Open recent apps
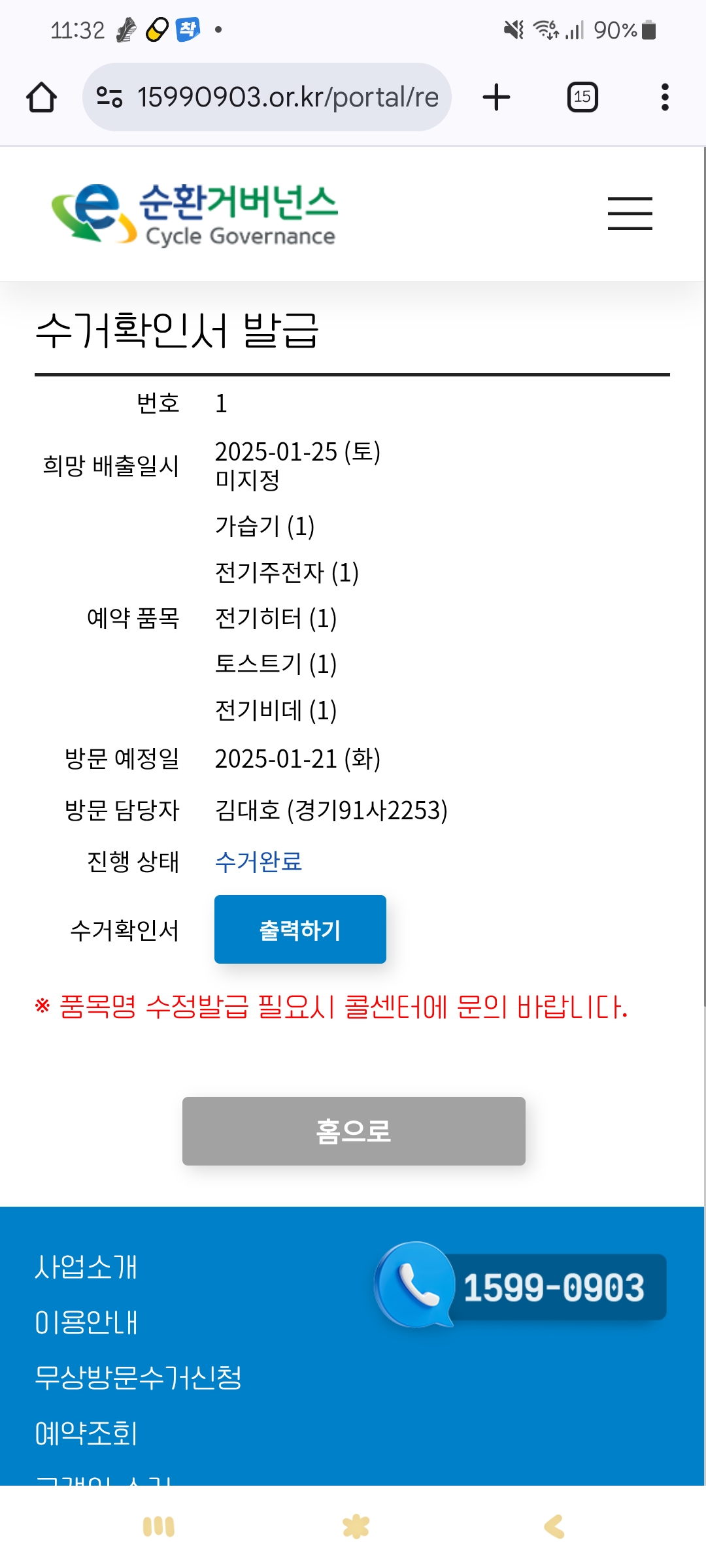 tap(159, 1527)
